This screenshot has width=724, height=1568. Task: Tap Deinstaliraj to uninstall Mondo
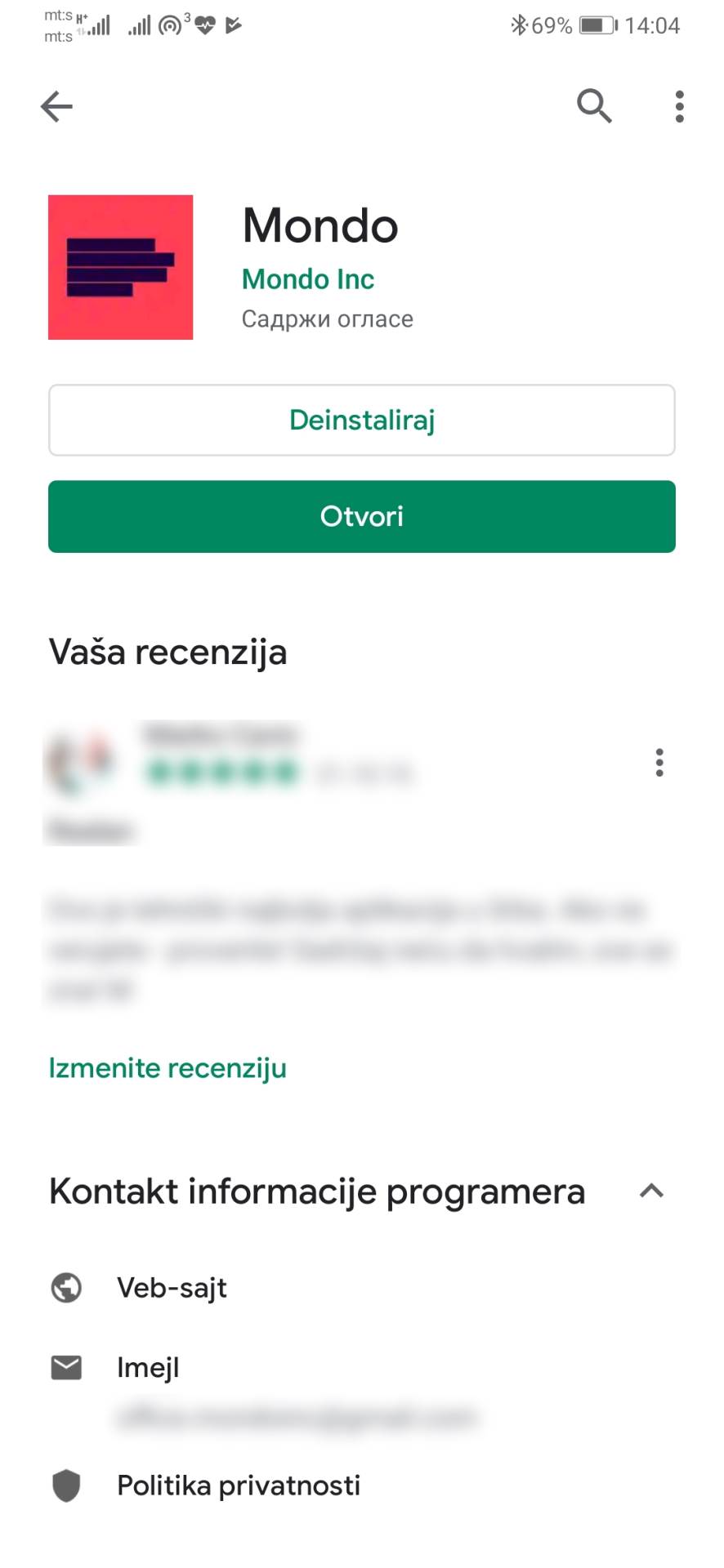coord(361,420)
